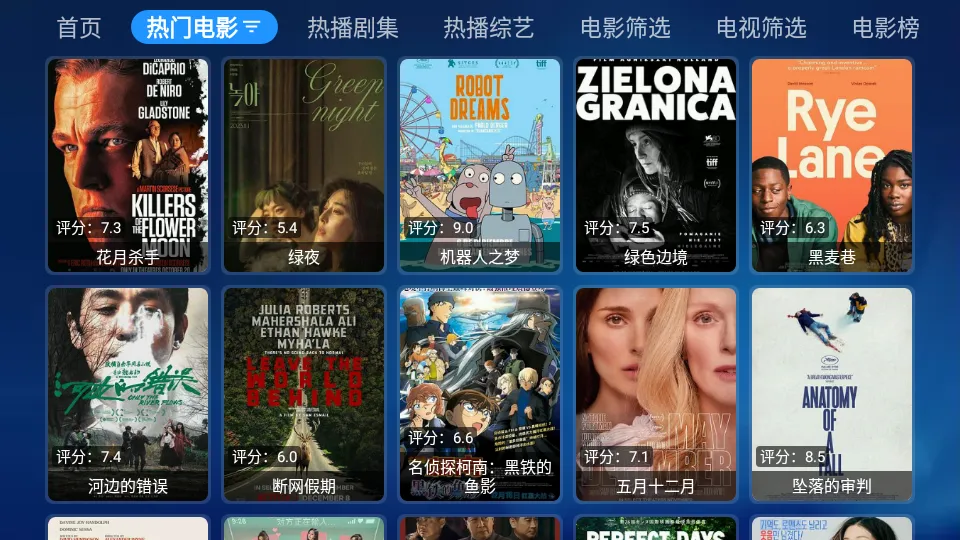Select the 机器人之梦 poster
Image resolution: width=960 pixels, height=540 pixels.
pos(480,165)
